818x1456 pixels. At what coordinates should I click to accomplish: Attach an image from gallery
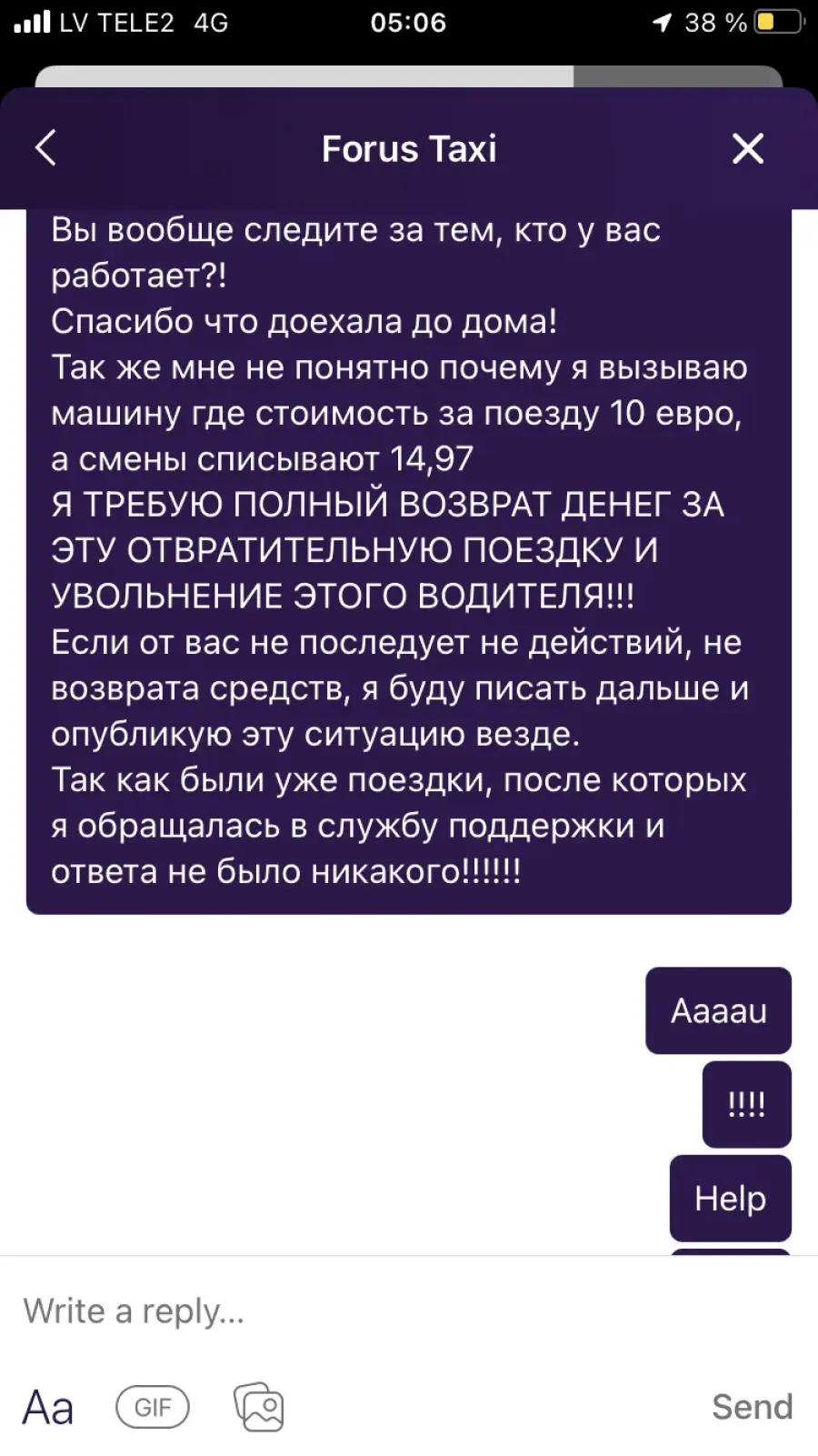coord(259,1407)
